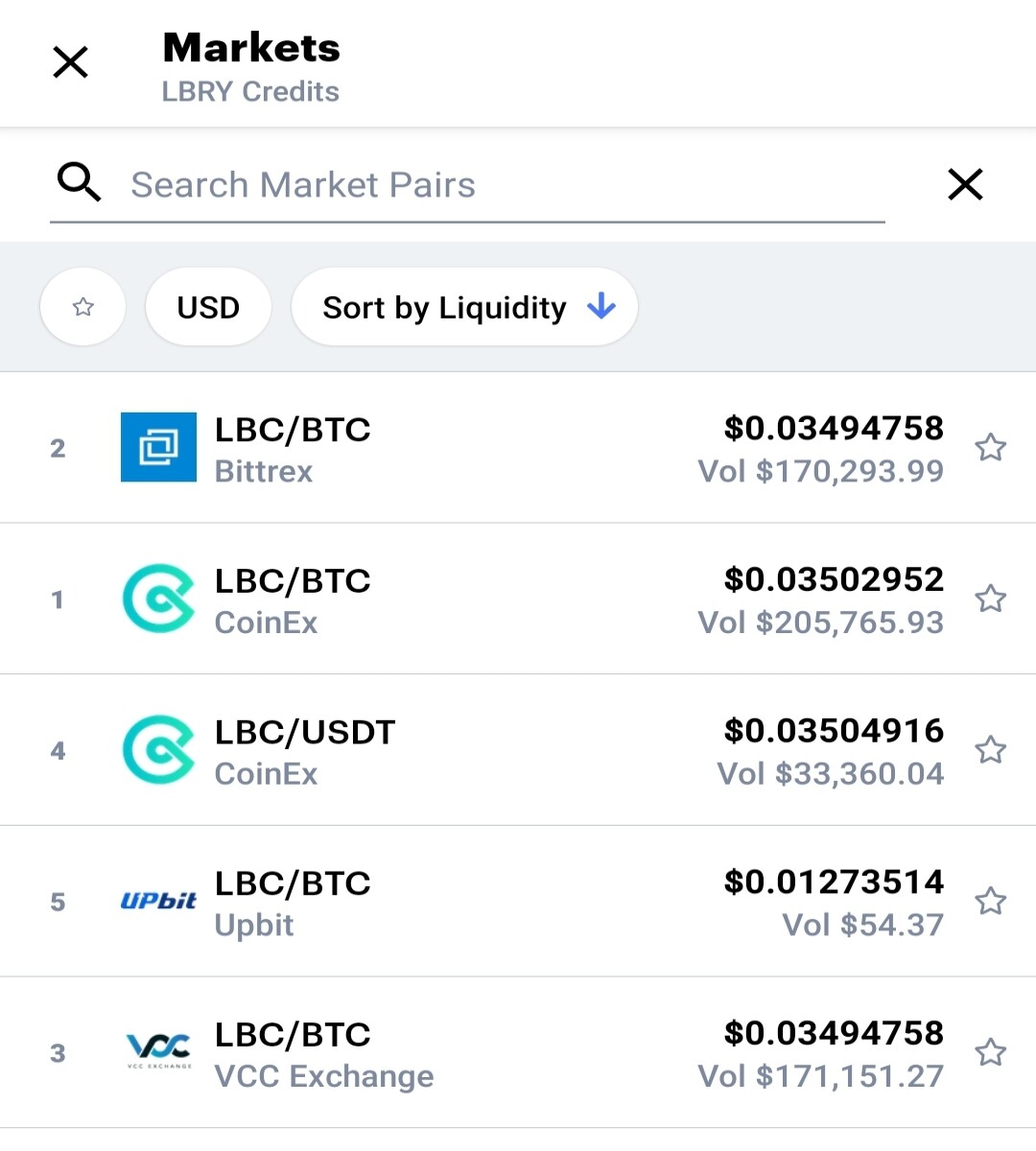Viewport: 1036px width, 1151px height.
Task: Click the CoinEx logo on LBC/USDT row
Action: (x=158, y=749)
